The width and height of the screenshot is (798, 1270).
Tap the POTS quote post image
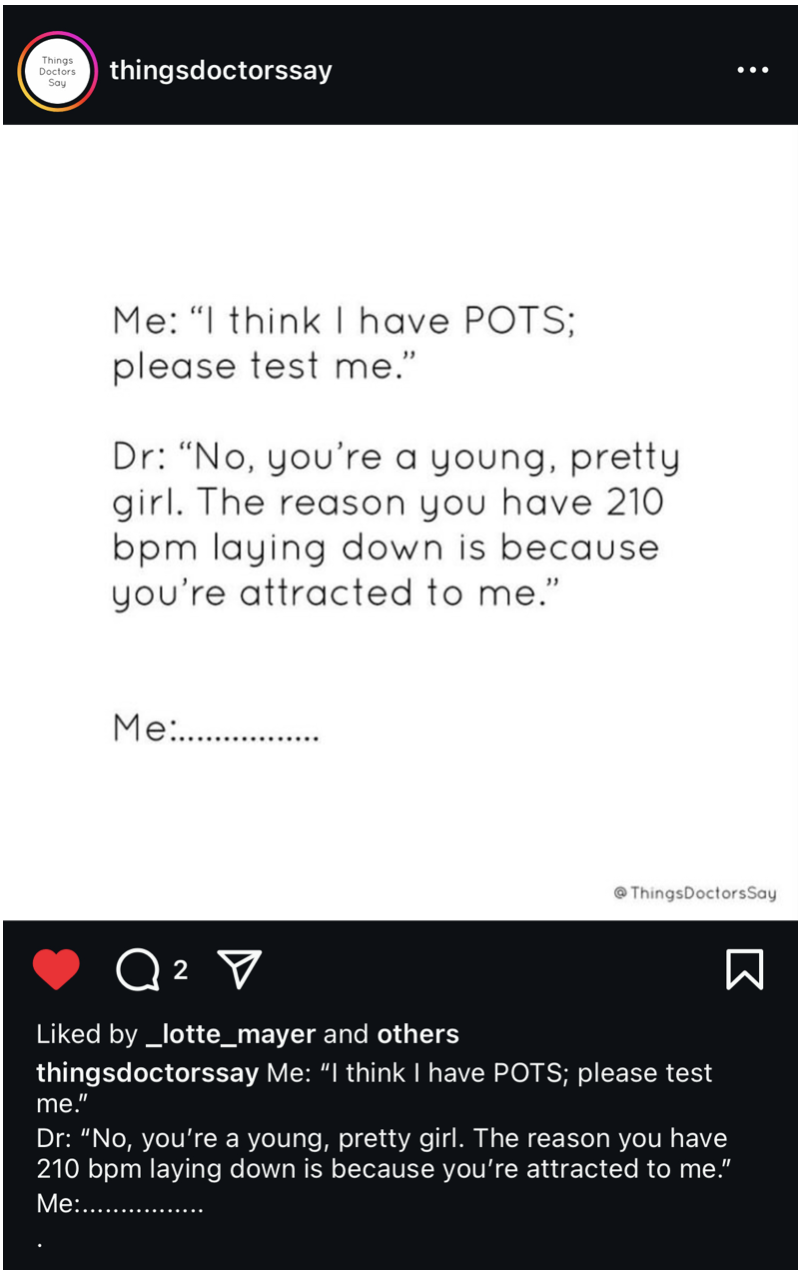pyautogui.click(x=399, y=522)
